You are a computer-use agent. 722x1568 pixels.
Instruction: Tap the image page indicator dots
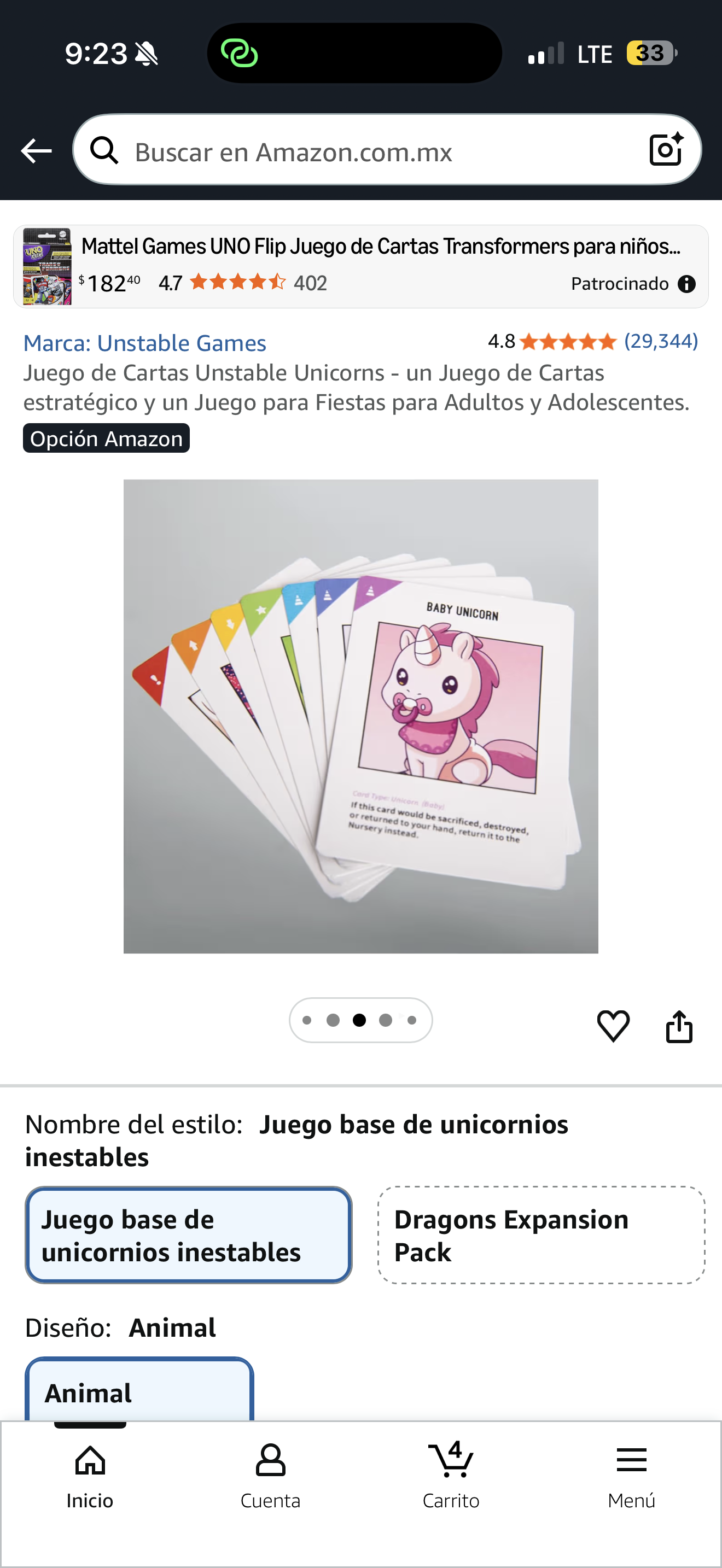tap(360, 1020)
